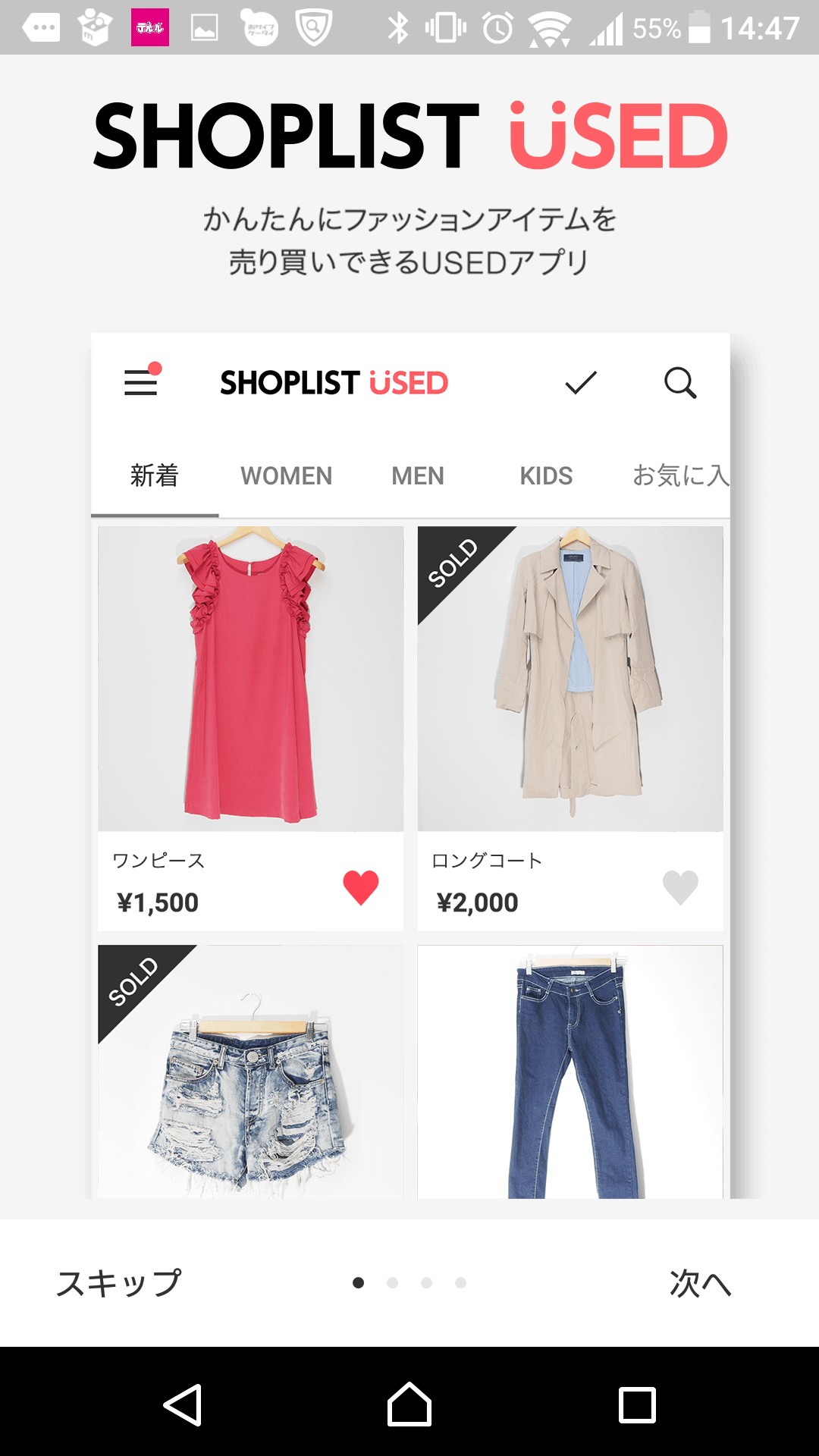
Task: Tap the system back button
Action: click(x=183, y=1404)
